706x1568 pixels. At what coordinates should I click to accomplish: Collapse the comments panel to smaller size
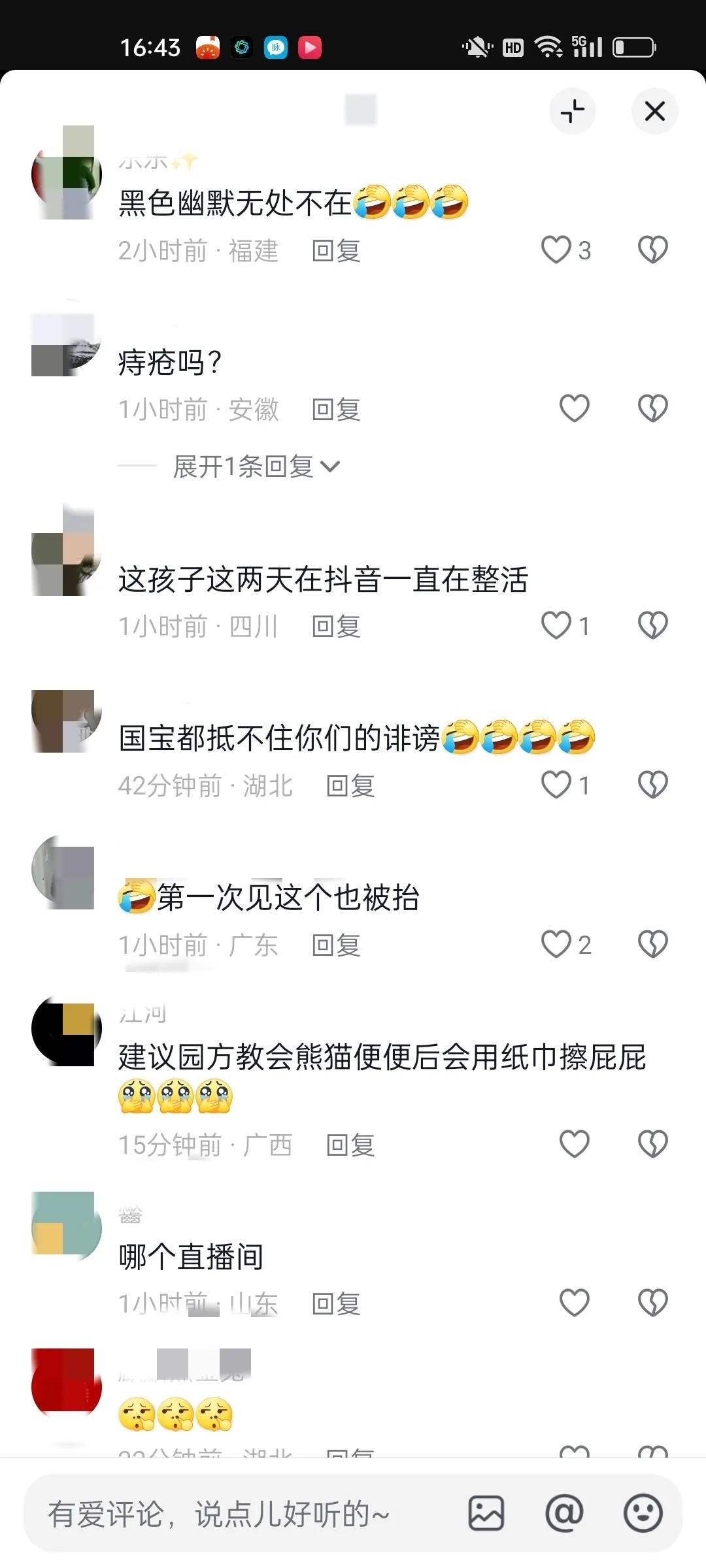click(572, 111)
